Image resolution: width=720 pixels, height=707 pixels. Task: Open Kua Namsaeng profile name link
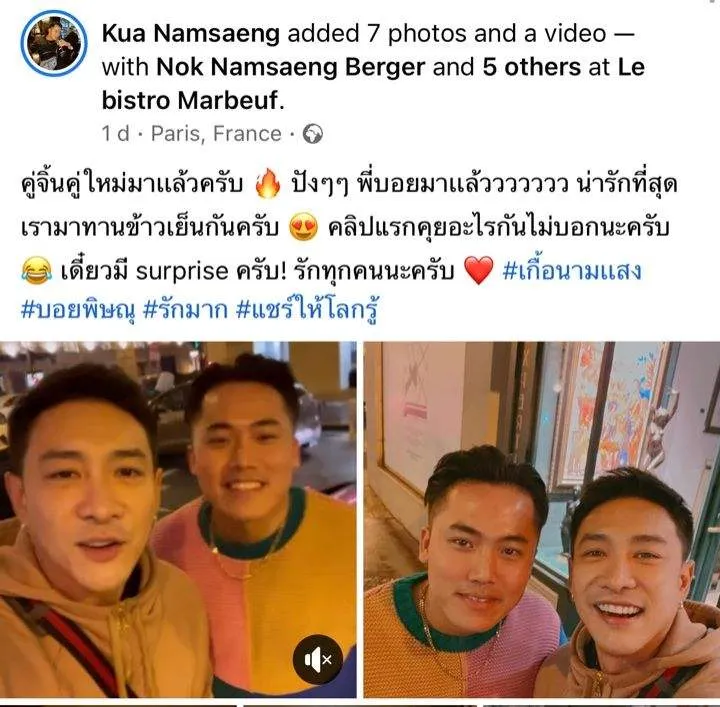tap(190, 33)
